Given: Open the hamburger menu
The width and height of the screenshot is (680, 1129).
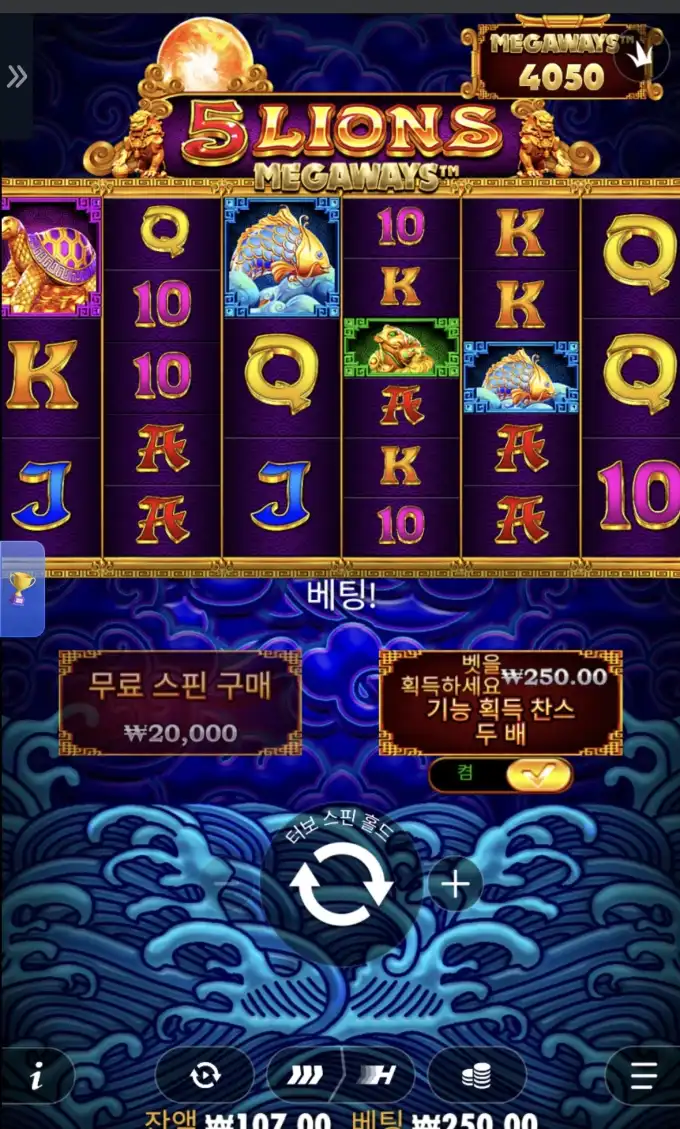Looking at the screenshot, I should [x=644, y=1075].
